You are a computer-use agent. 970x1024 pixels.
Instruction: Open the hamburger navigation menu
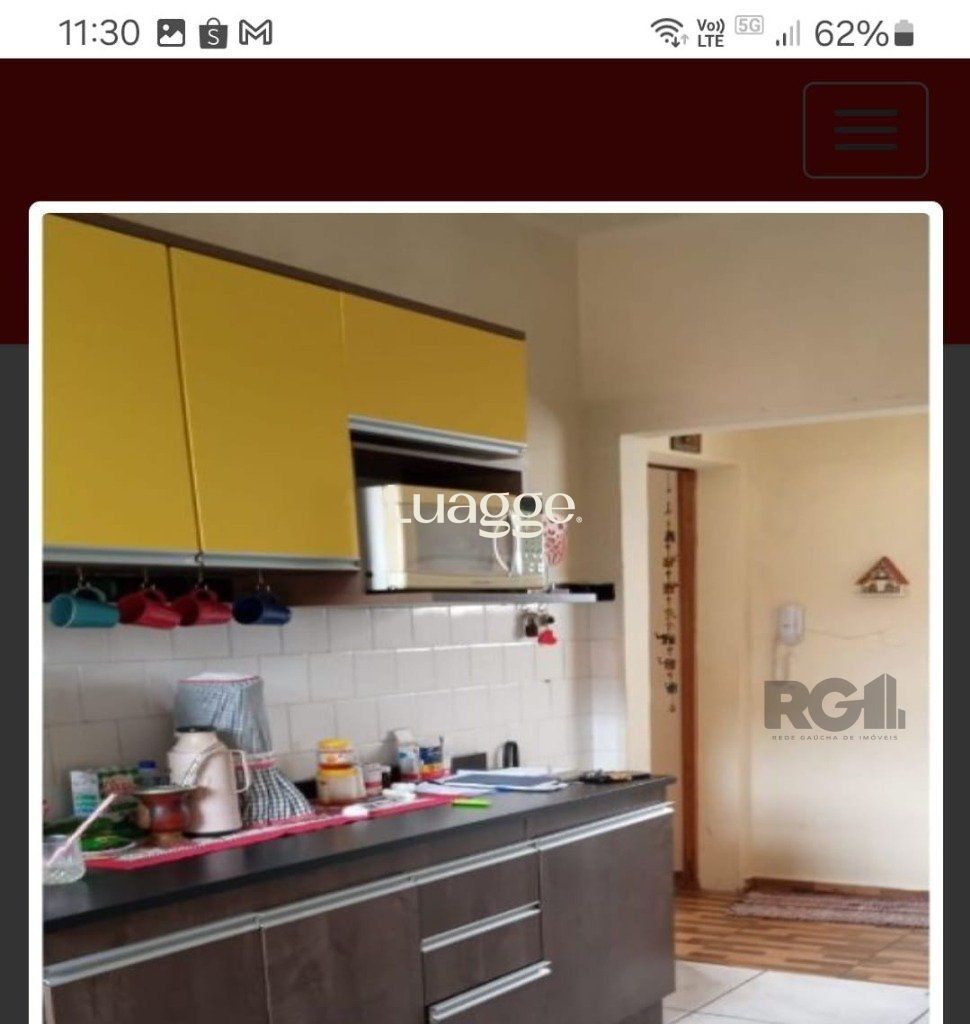point(865,130)
